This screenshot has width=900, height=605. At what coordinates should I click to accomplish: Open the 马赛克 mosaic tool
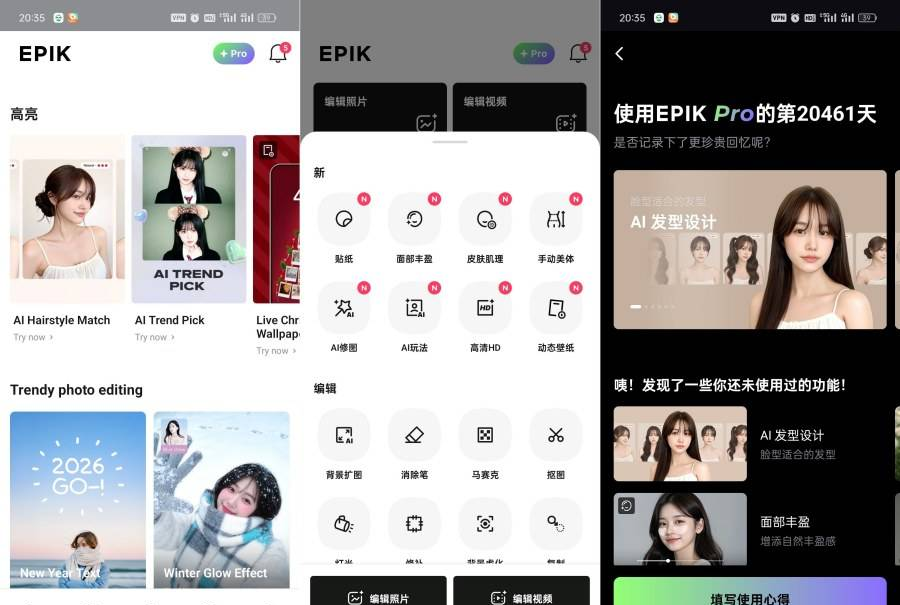point(485,435)
